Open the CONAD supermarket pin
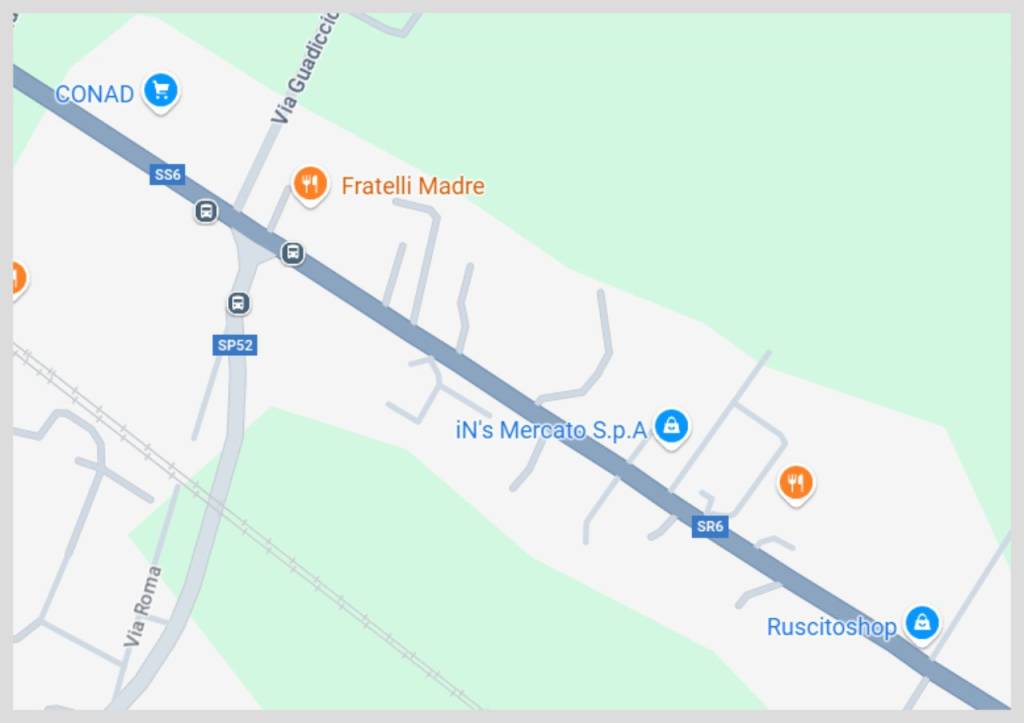The width and height of the screenshot is (1024, 723). (160, 91)
